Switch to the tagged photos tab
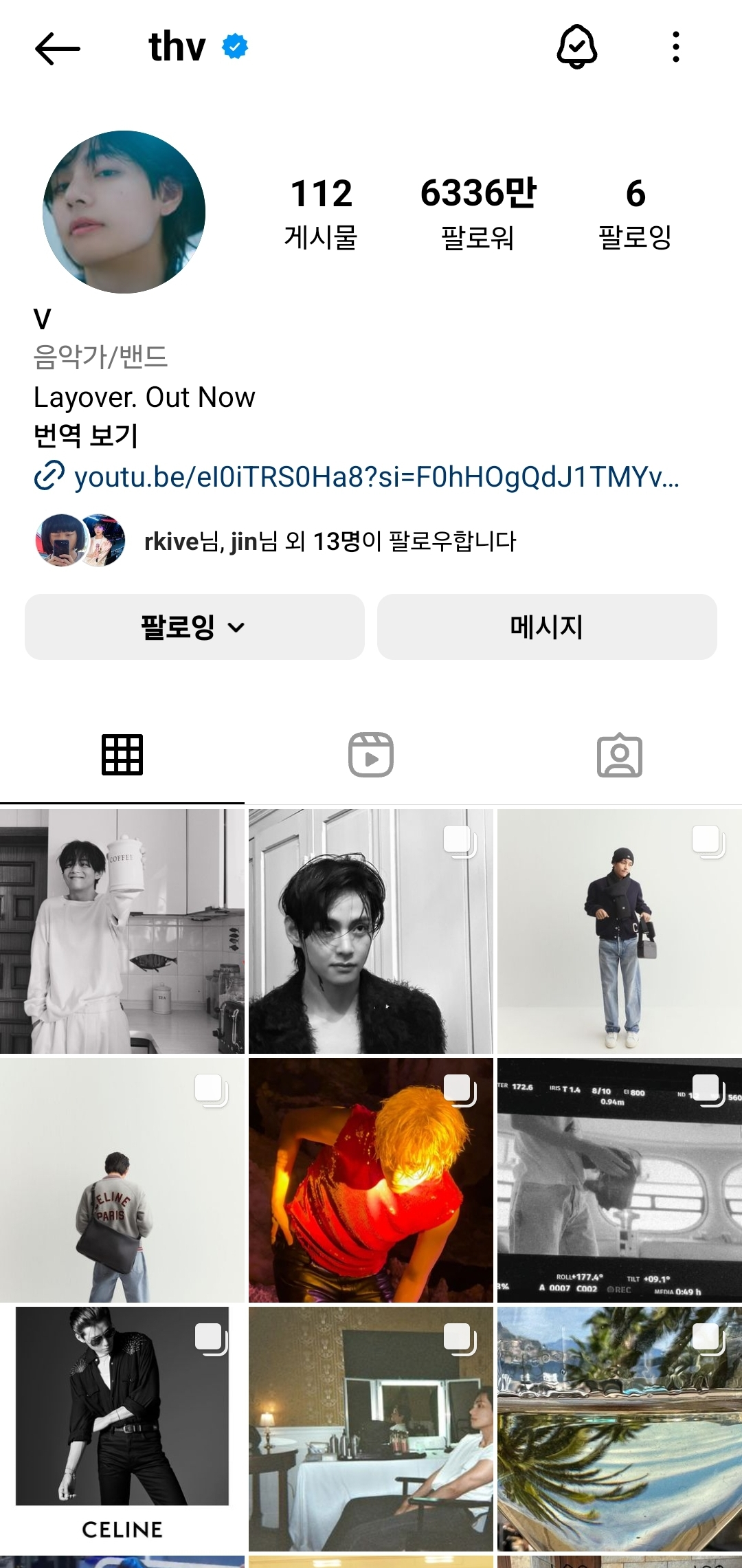The height and width of the screenshot is (1568, 742). click(620, 755)
